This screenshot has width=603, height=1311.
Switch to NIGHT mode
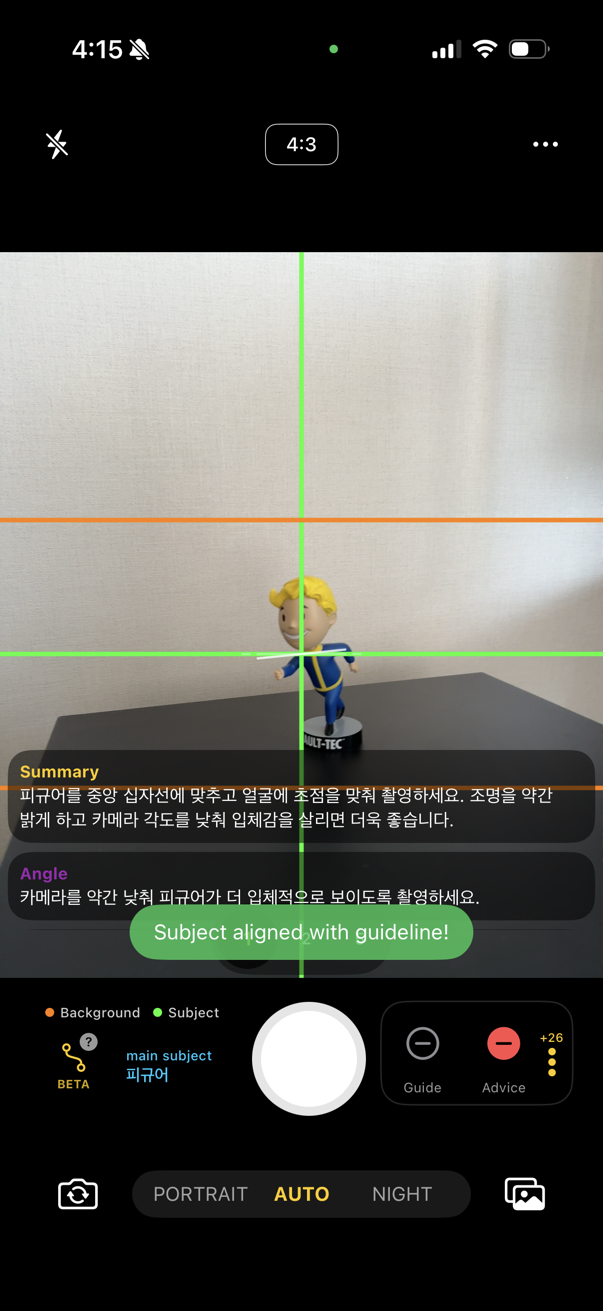pos(401,1194)
